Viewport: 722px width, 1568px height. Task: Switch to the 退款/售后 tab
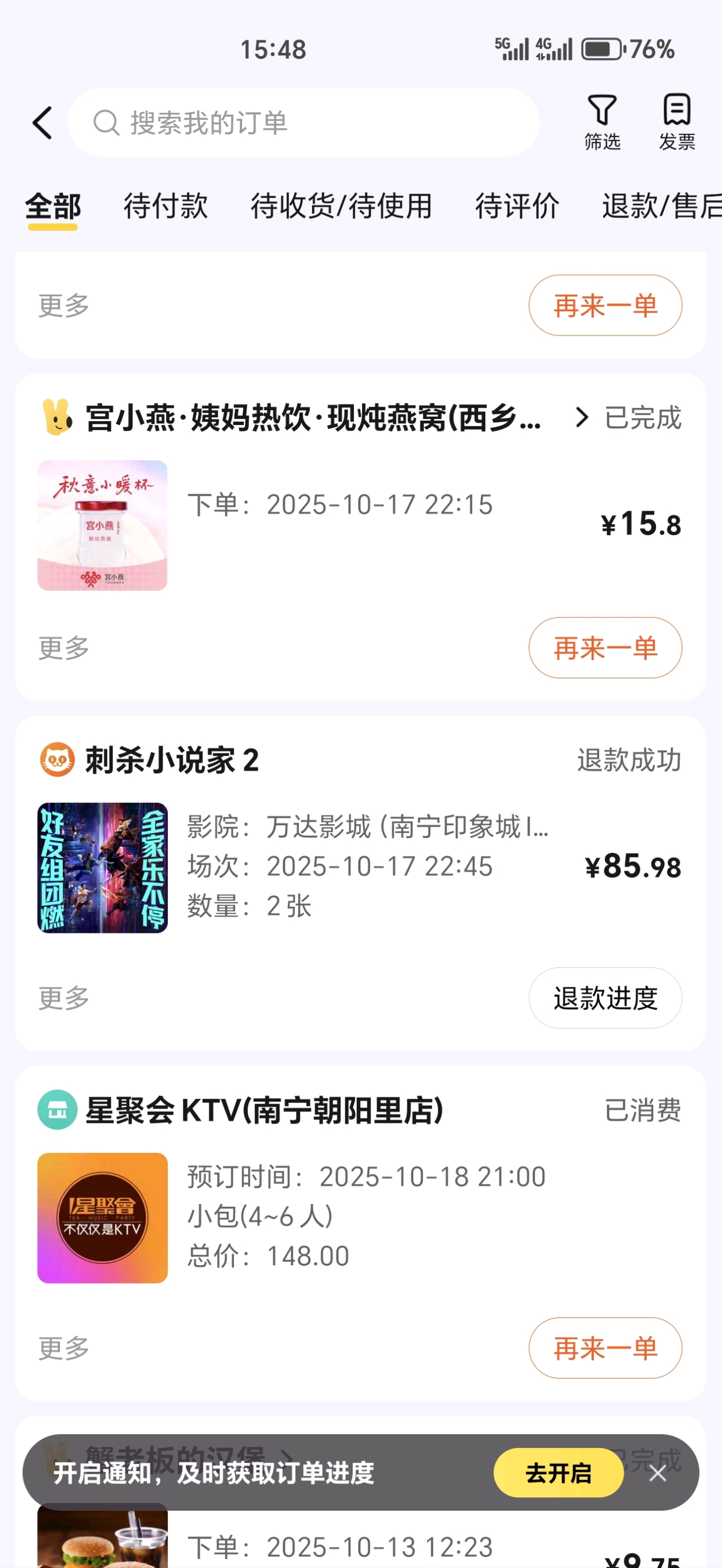click(x=660, y=206)
